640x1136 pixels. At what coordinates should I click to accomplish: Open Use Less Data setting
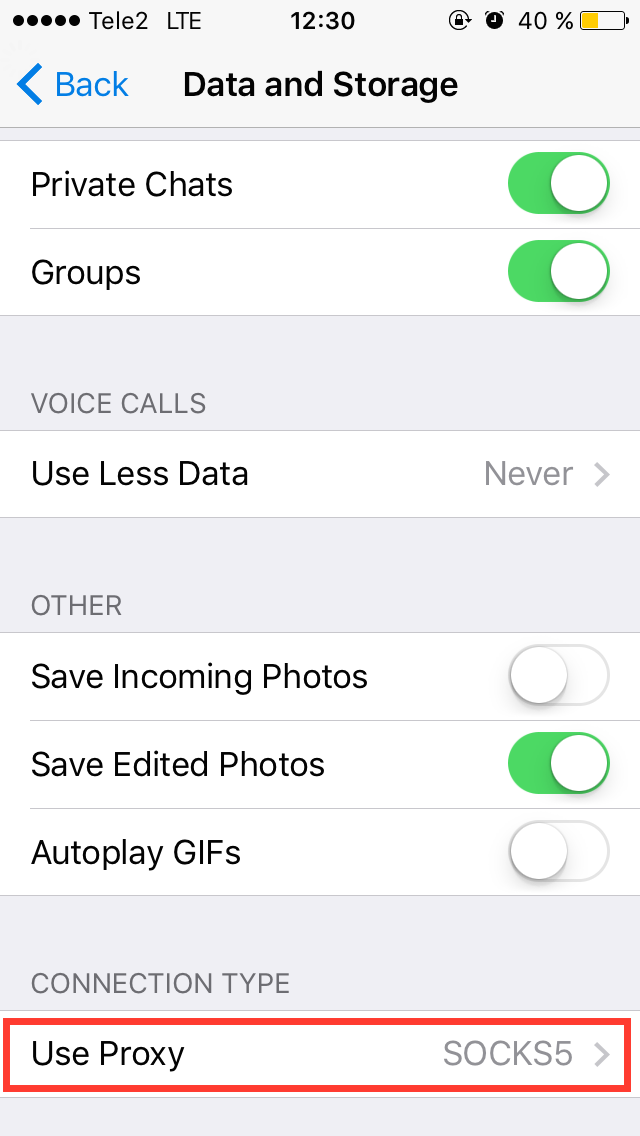(320, 474)
